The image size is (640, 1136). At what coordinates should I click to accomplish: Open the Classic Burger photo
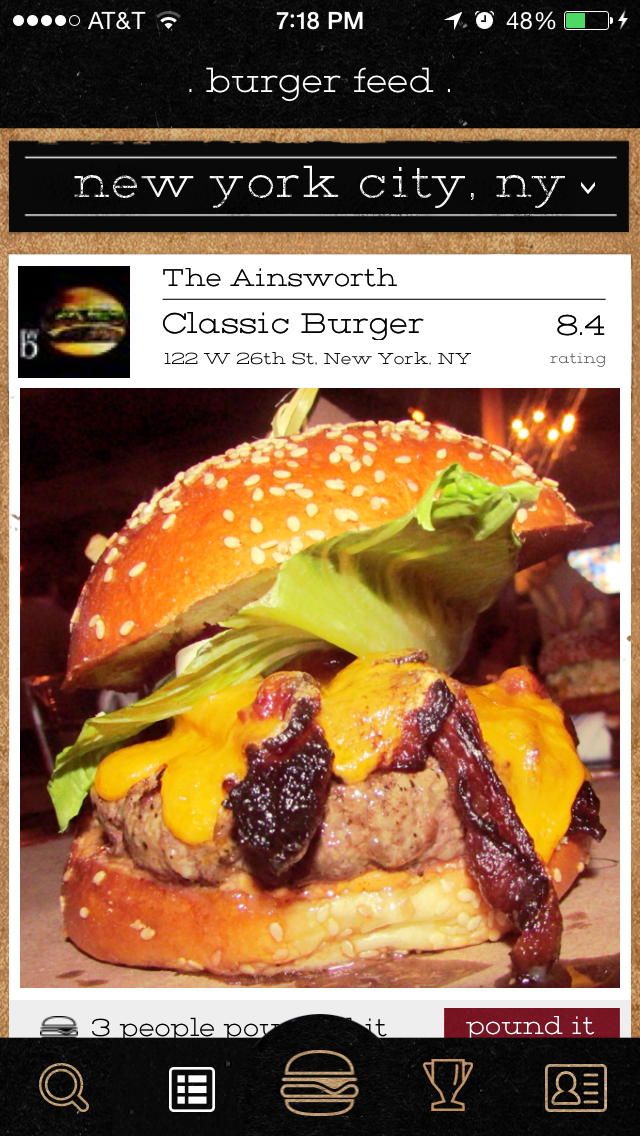click(320, 688)
